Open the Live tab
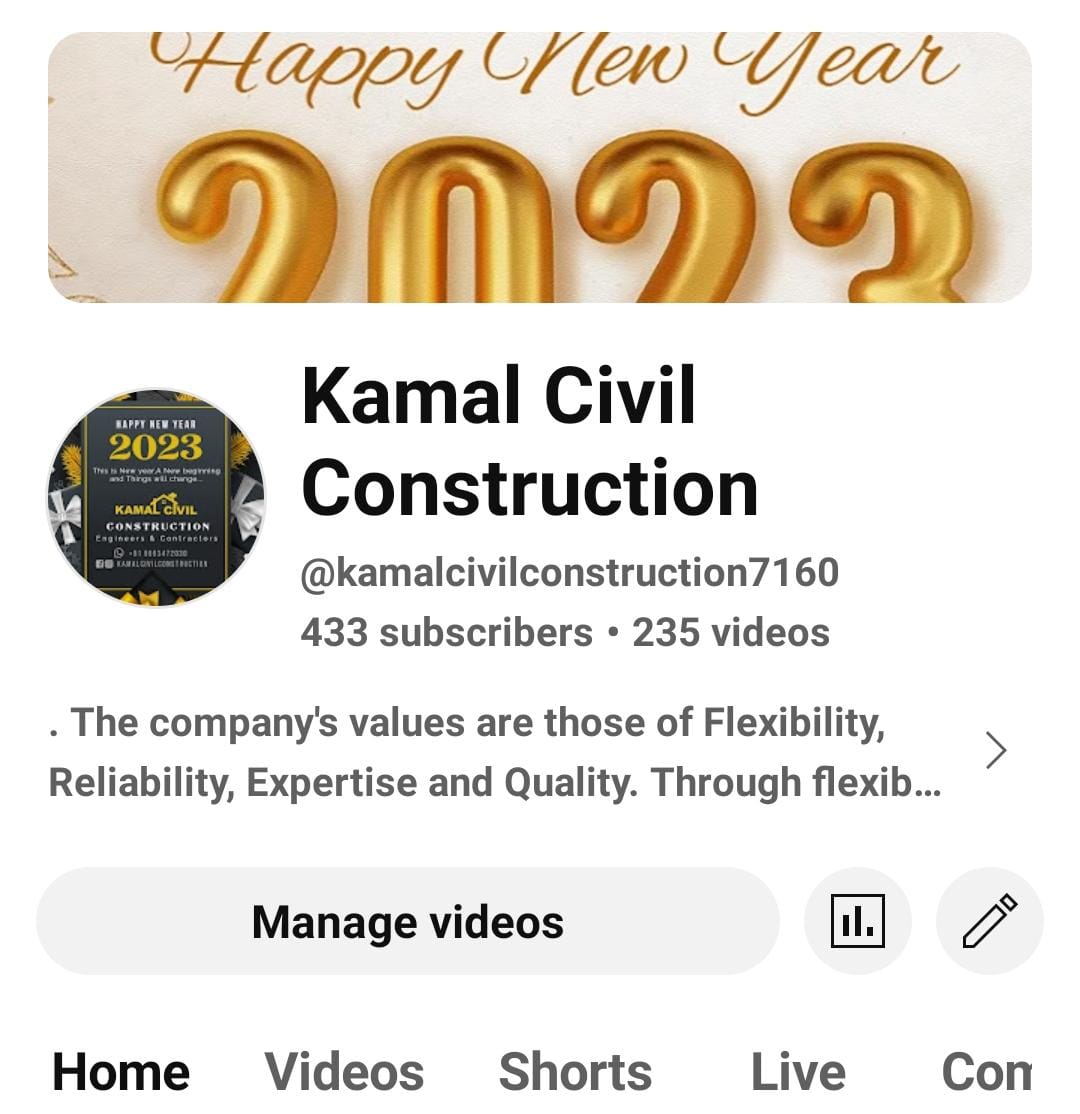 coord(798,1072)
